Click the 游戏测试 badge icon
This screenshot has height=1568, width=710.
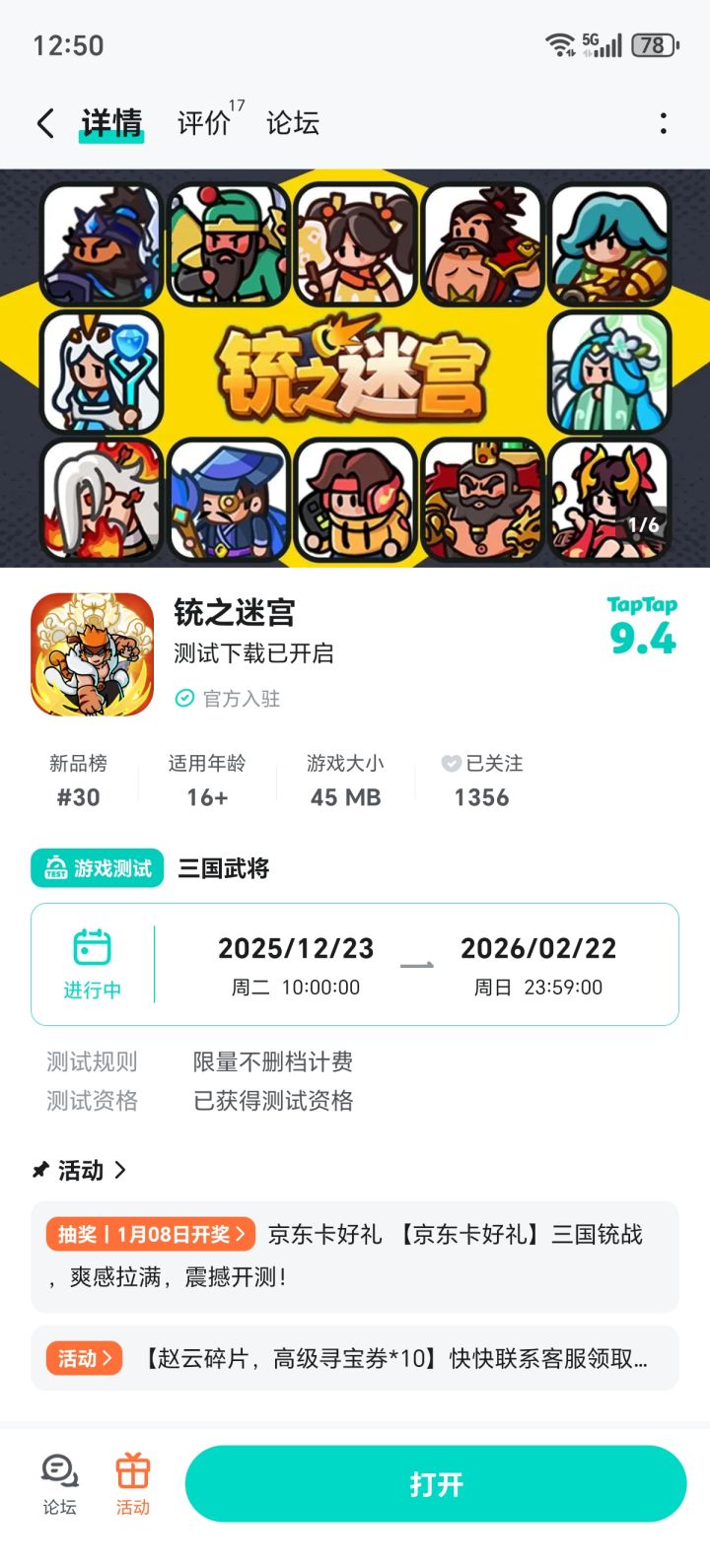pyautogui.click(x=56, y=868)
